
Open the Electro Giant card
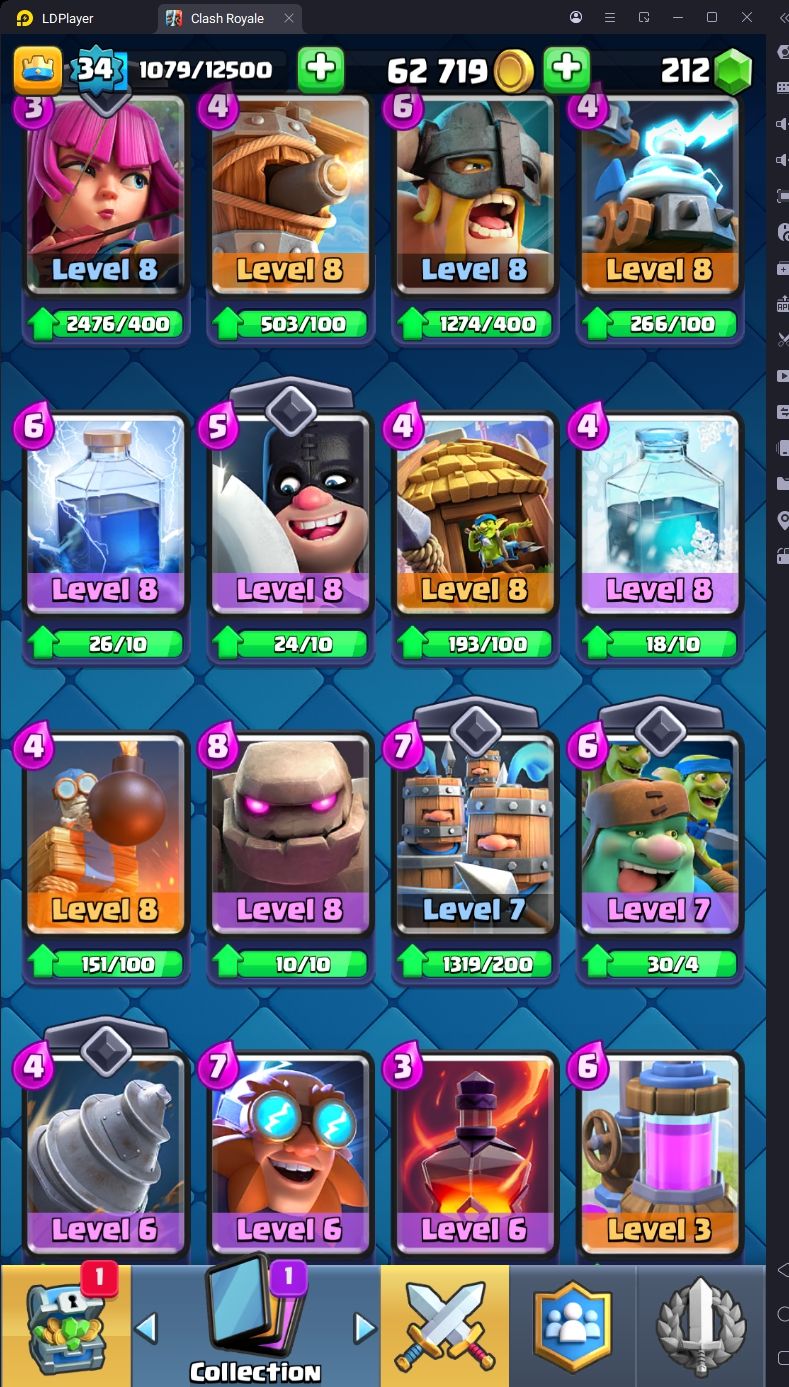click(290, 1155)
